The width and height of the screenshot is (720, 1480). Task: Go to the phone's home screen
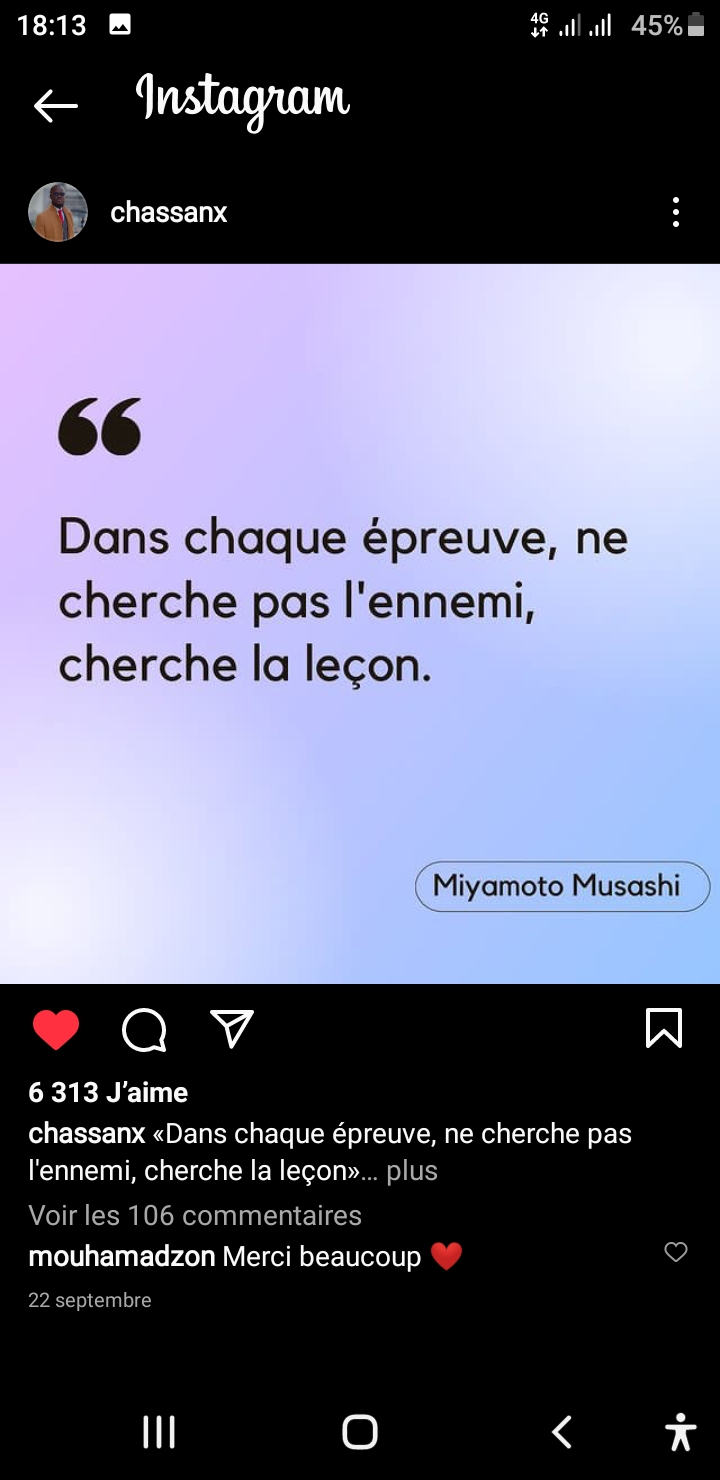(x=360, y=1432)
